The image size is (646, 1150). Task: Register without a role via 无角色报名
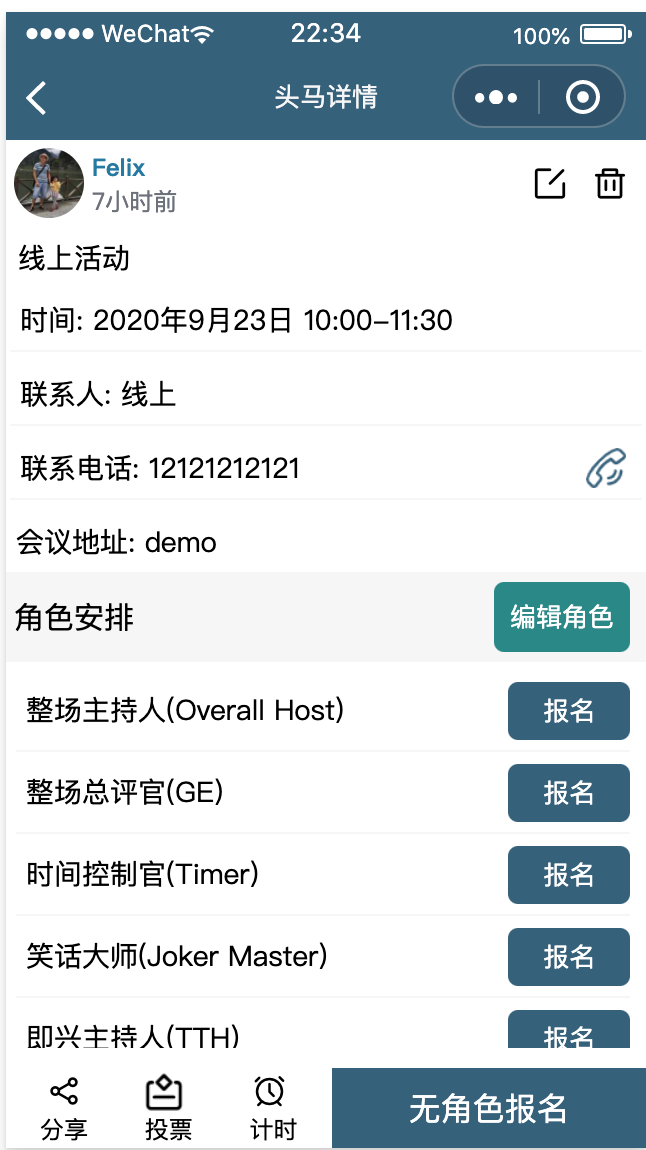(488, 1108)
